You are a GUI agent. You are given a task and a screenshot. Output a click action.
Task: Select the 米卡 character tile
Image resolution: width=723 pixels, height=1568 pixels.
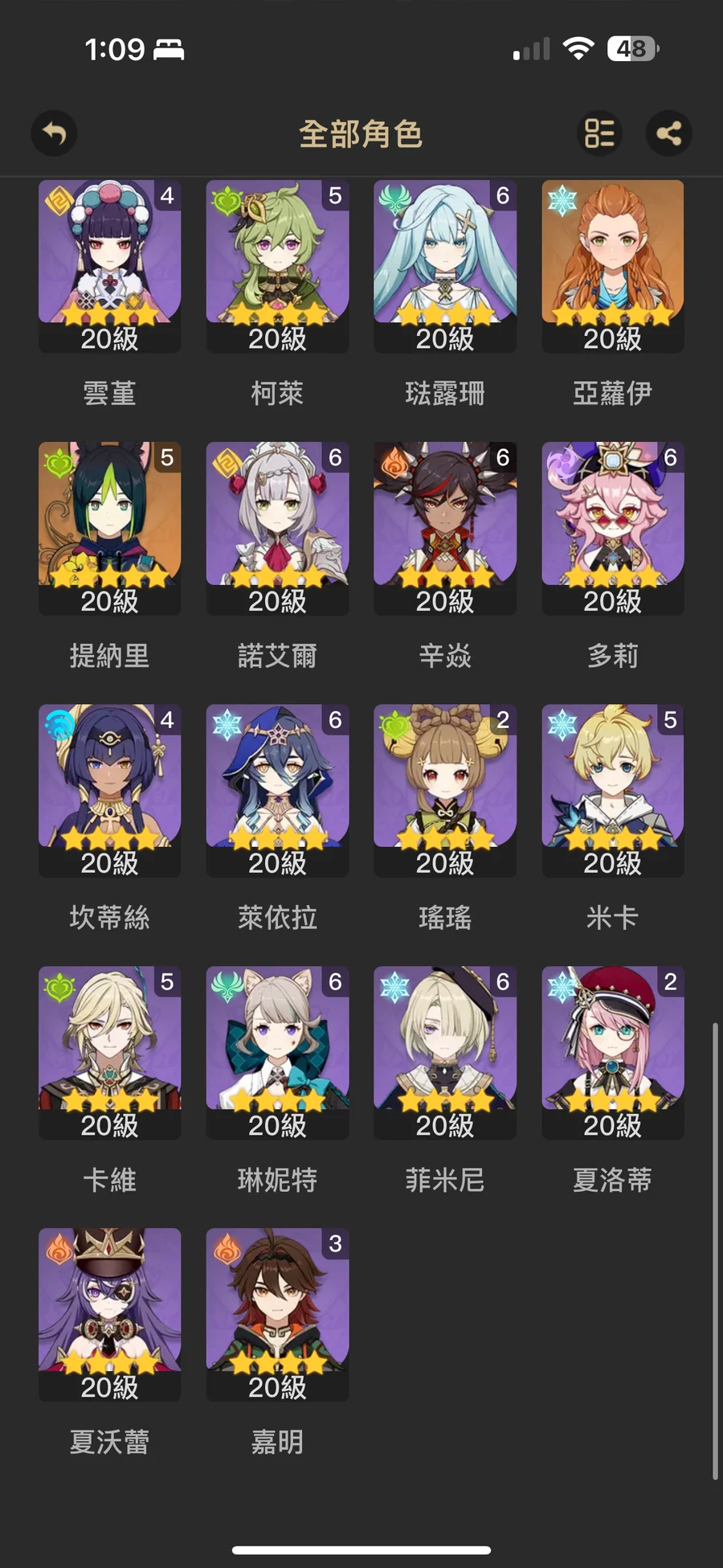pyautogui.click(x=612, y=790)
